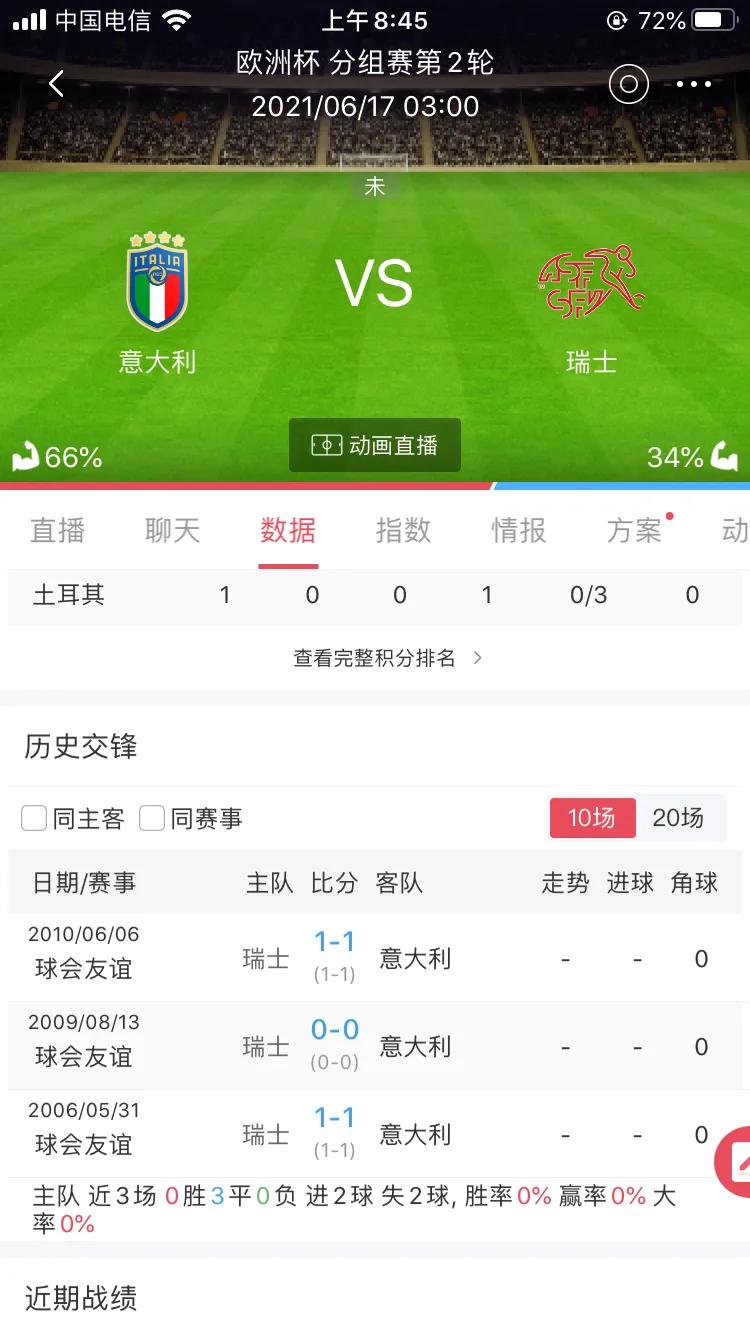The image size is (750, 1334).
Task: Switch to the 指数 tab
Action: click(x=403, y=531)
